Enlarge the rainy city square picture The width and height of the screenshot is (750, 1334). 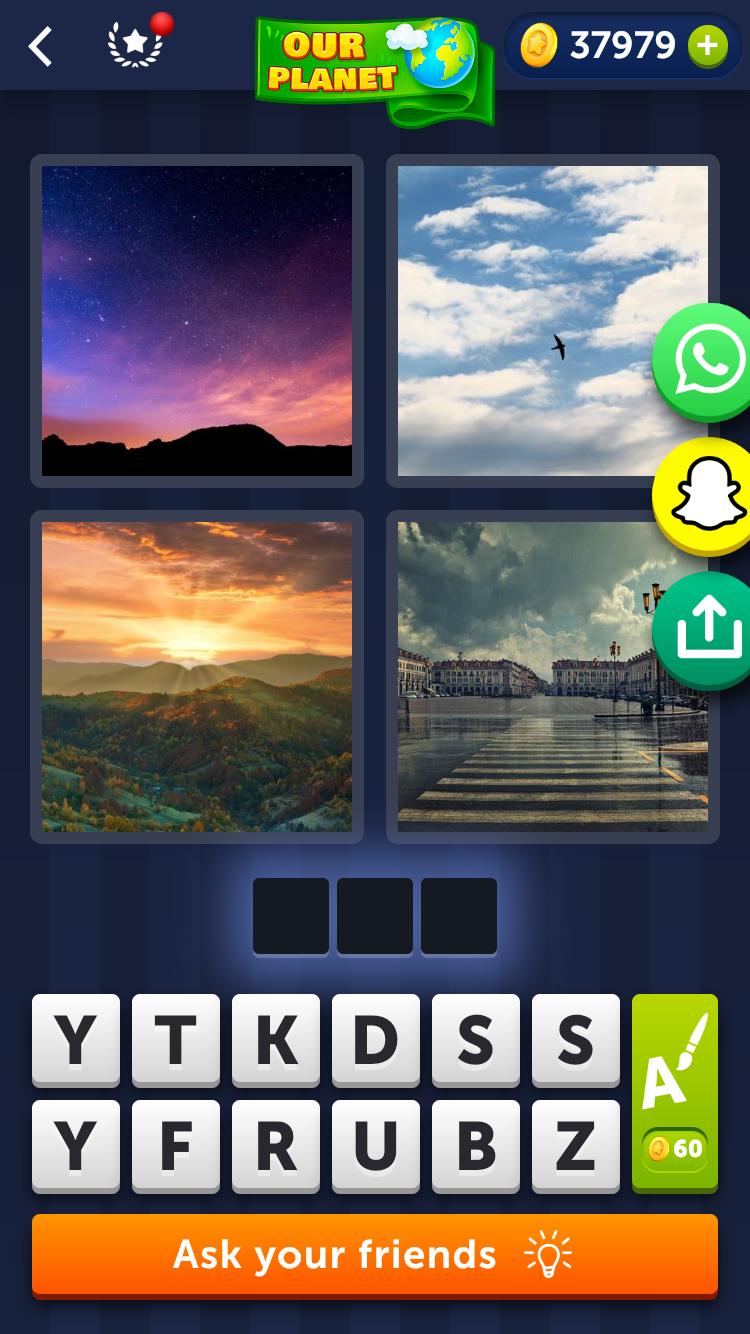tap(552, 677)
